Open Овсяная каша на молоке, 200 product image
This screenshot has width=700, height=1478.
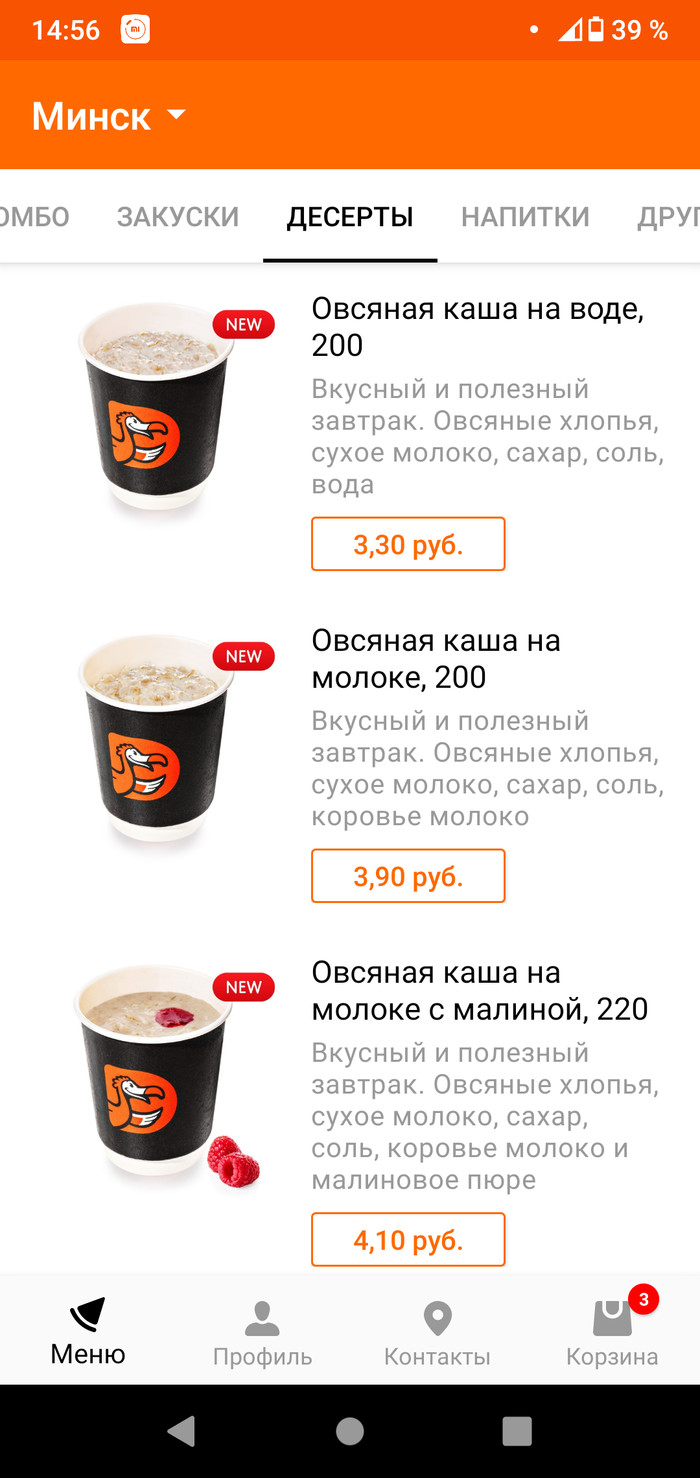pos(158,740)
